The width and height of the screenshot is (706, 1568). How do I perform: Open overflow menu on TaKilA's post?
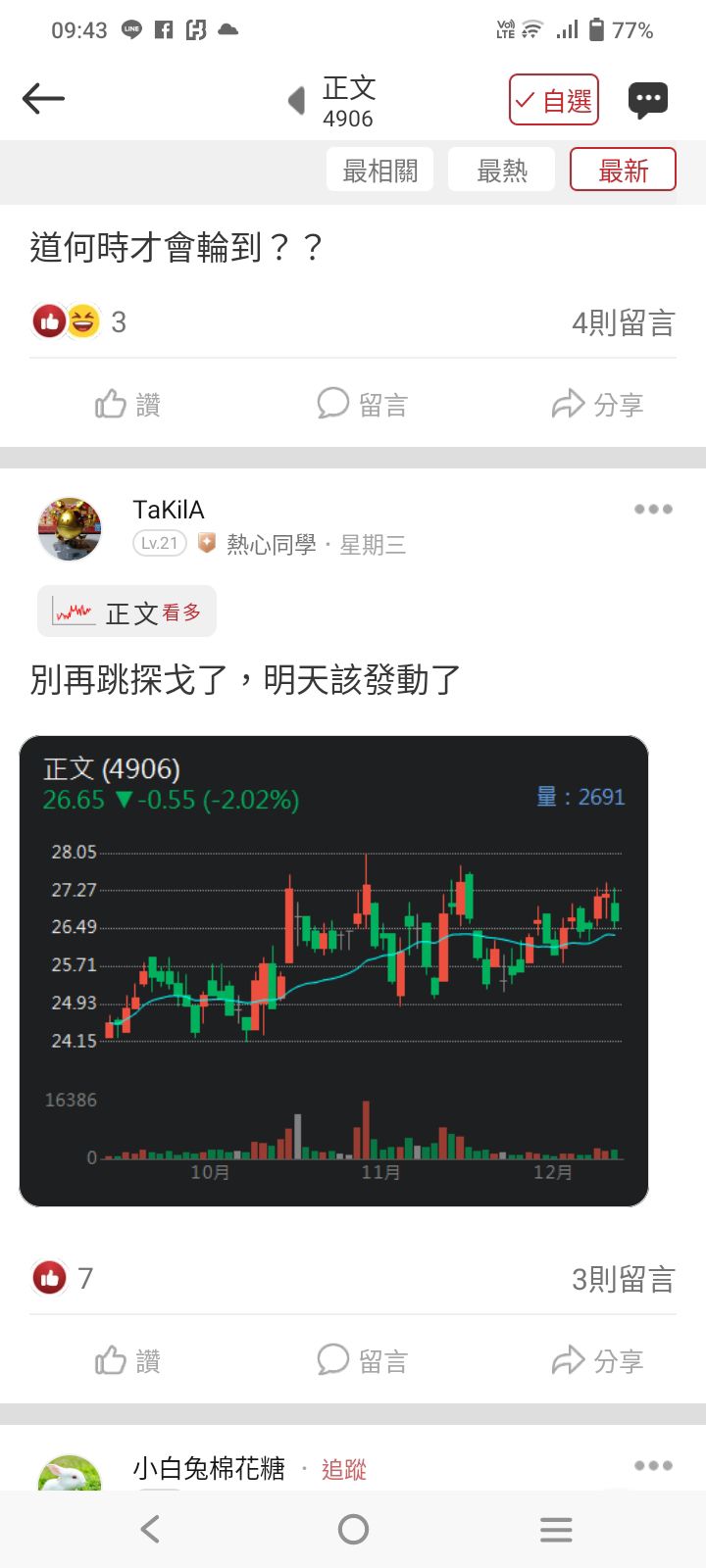click(x=653, y=510)
